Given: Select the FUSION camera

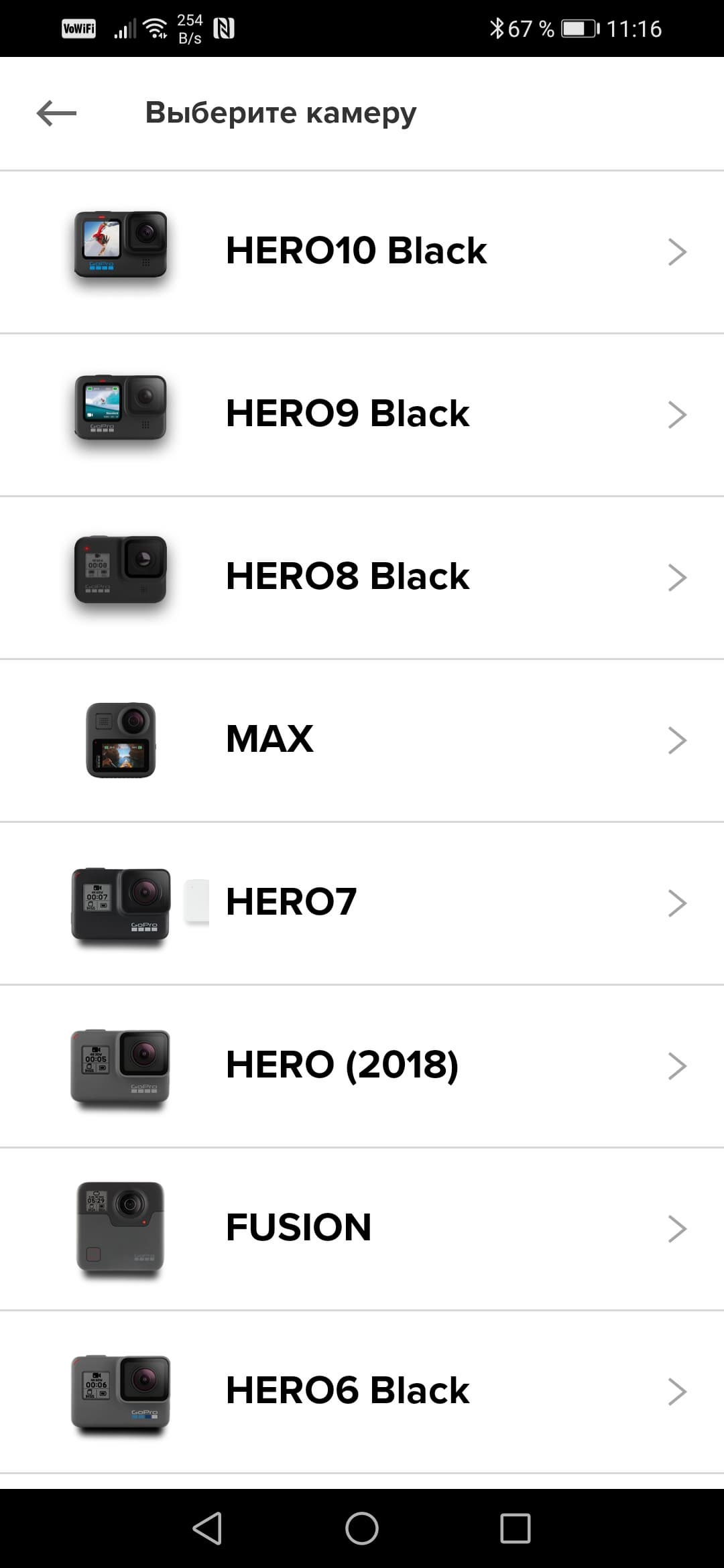Looking at the screenshot, I should tap(362, 1228).
